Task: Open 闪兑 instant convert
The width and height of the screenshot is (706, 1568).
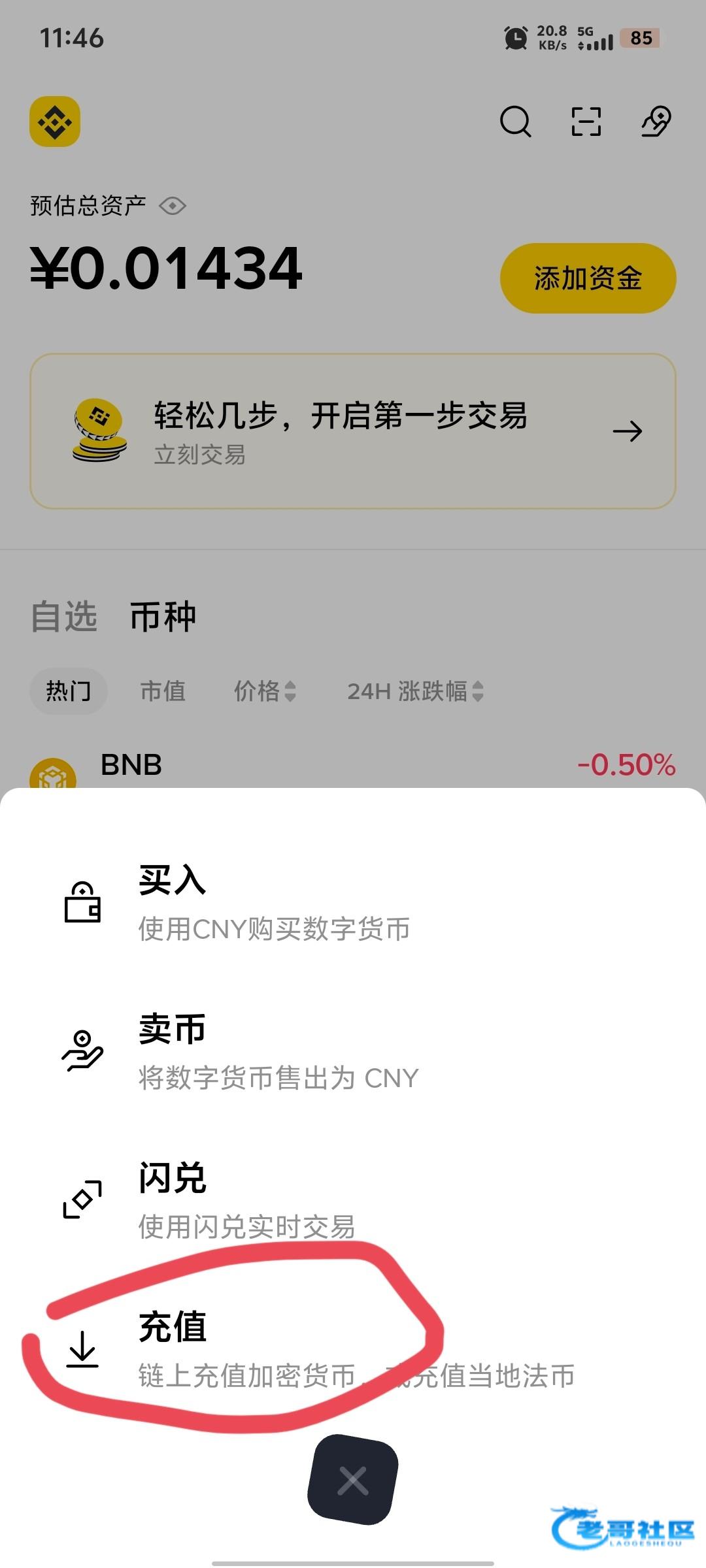Action: tap(248, 1200)
